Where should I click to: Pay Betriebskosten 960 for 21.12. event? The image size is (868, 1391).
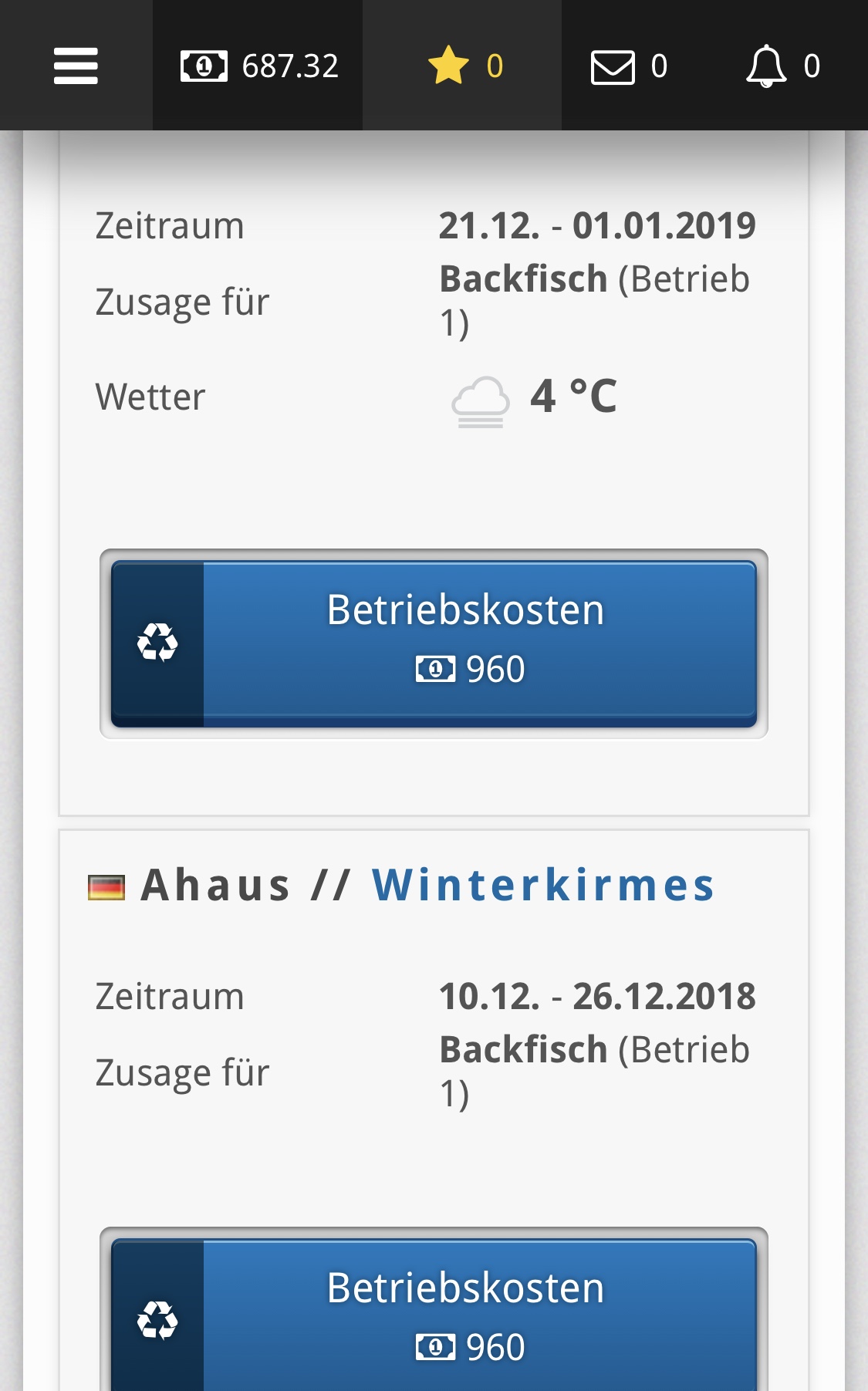[x=434, y=643]
